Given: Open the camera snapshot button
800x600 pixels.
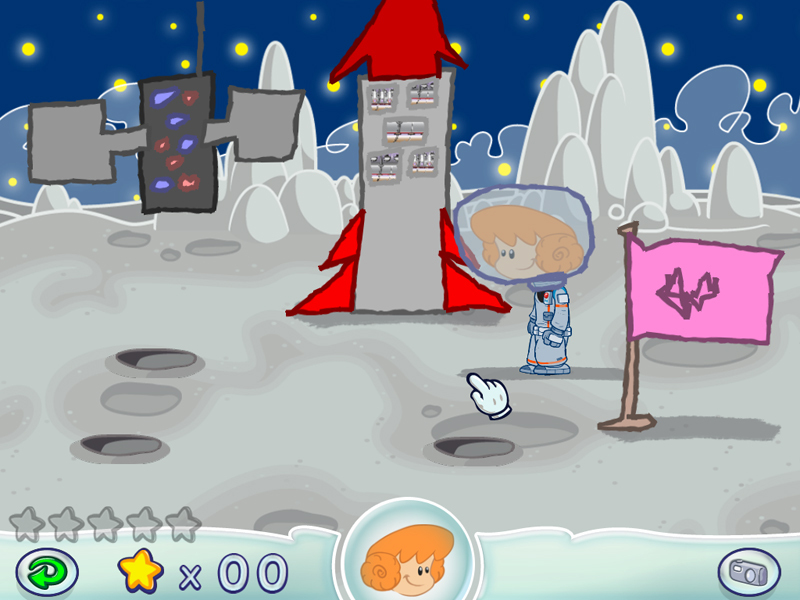Looking at the screenshot, I should coord(748,573).
